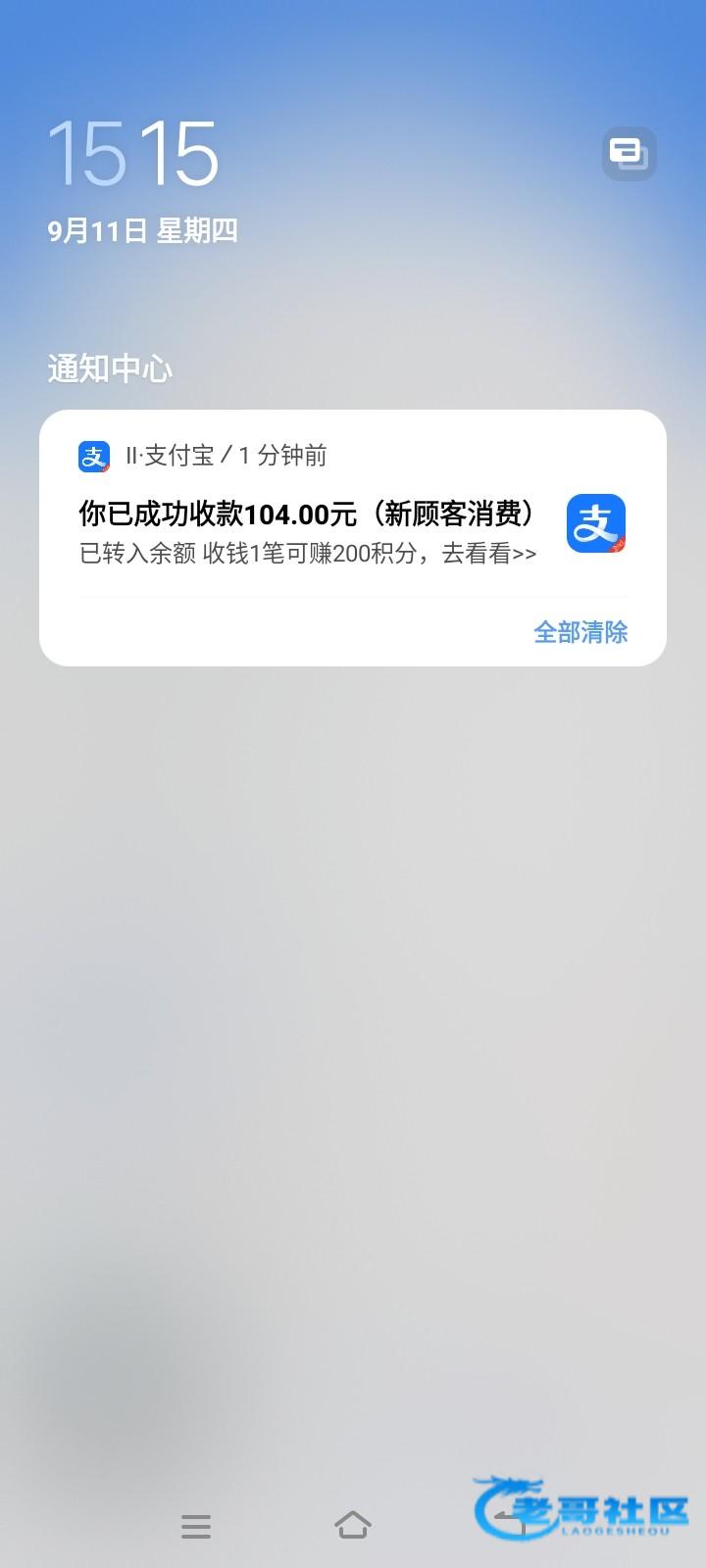Tap 全部清除 to clear all notifications
Image resolution: width=706 pixels, height=1568 pixels.
(x=580, y=632)
